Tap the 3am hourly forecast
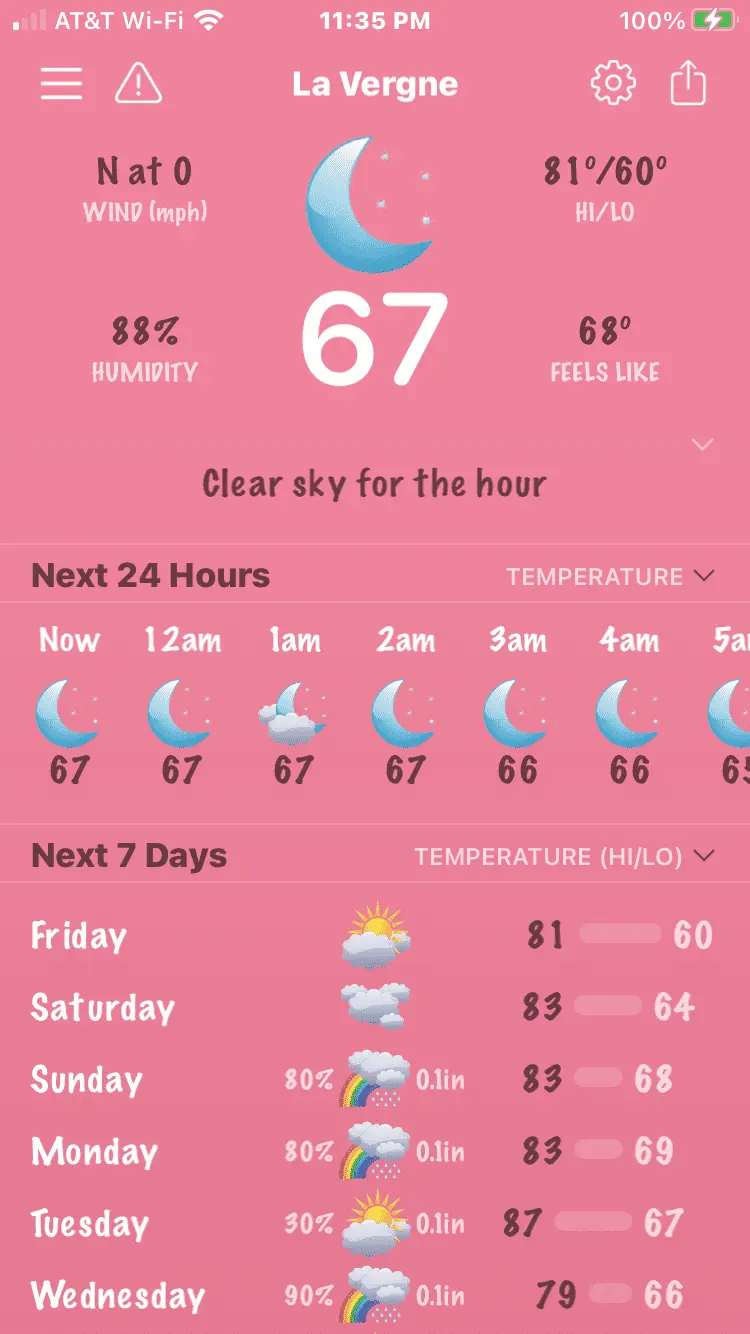 coord(517,710)
